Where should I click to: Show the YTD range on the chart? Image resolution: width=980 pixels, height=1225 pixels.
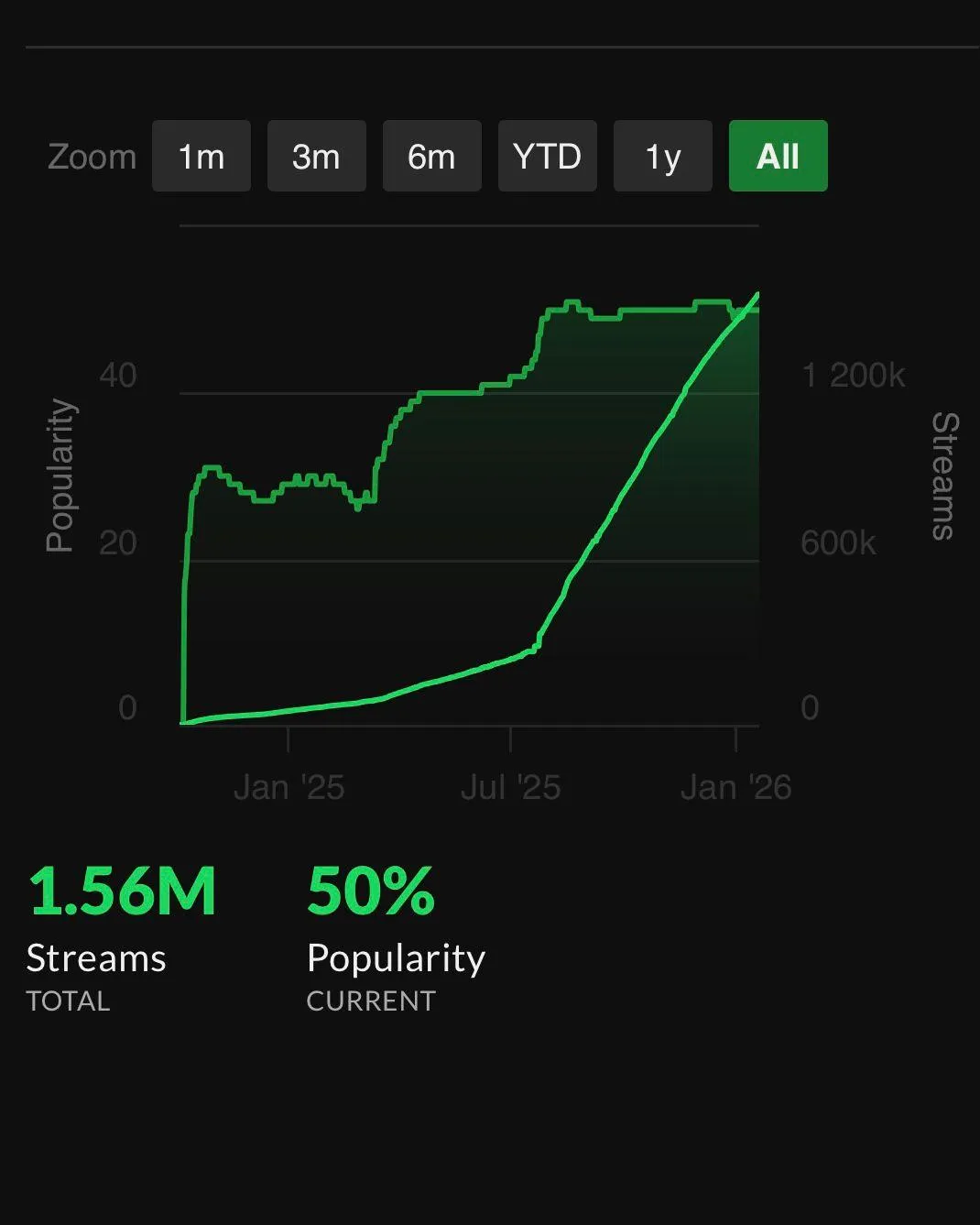pyautogui.click(x=547, y=156)
